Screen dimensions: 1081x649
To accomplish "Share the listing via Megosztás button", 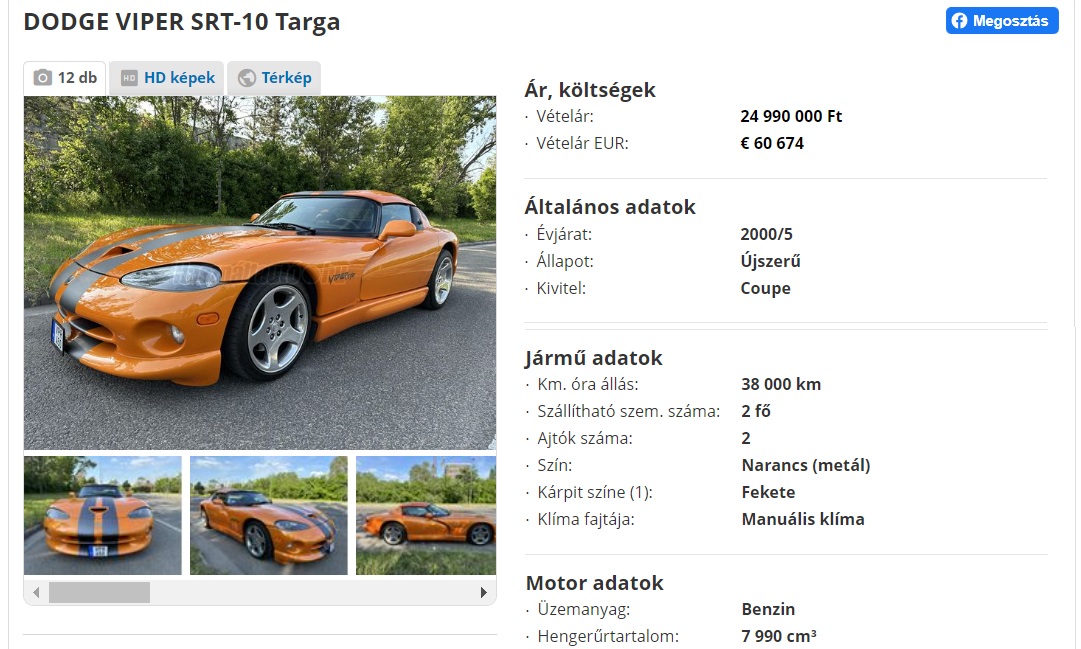I will (x=1002, y=21).
